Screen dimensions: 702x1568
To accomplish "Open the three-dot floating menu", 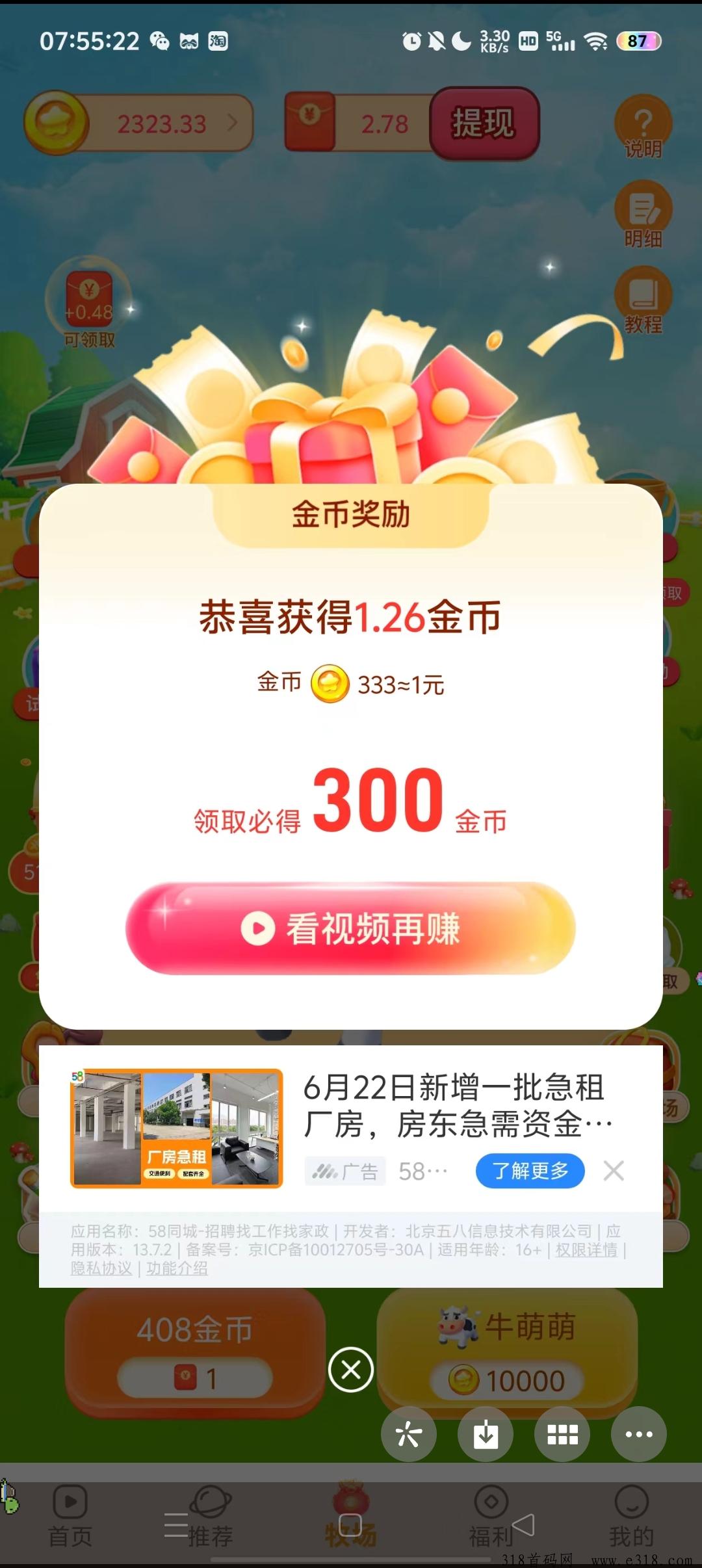I will point(638,1434).
